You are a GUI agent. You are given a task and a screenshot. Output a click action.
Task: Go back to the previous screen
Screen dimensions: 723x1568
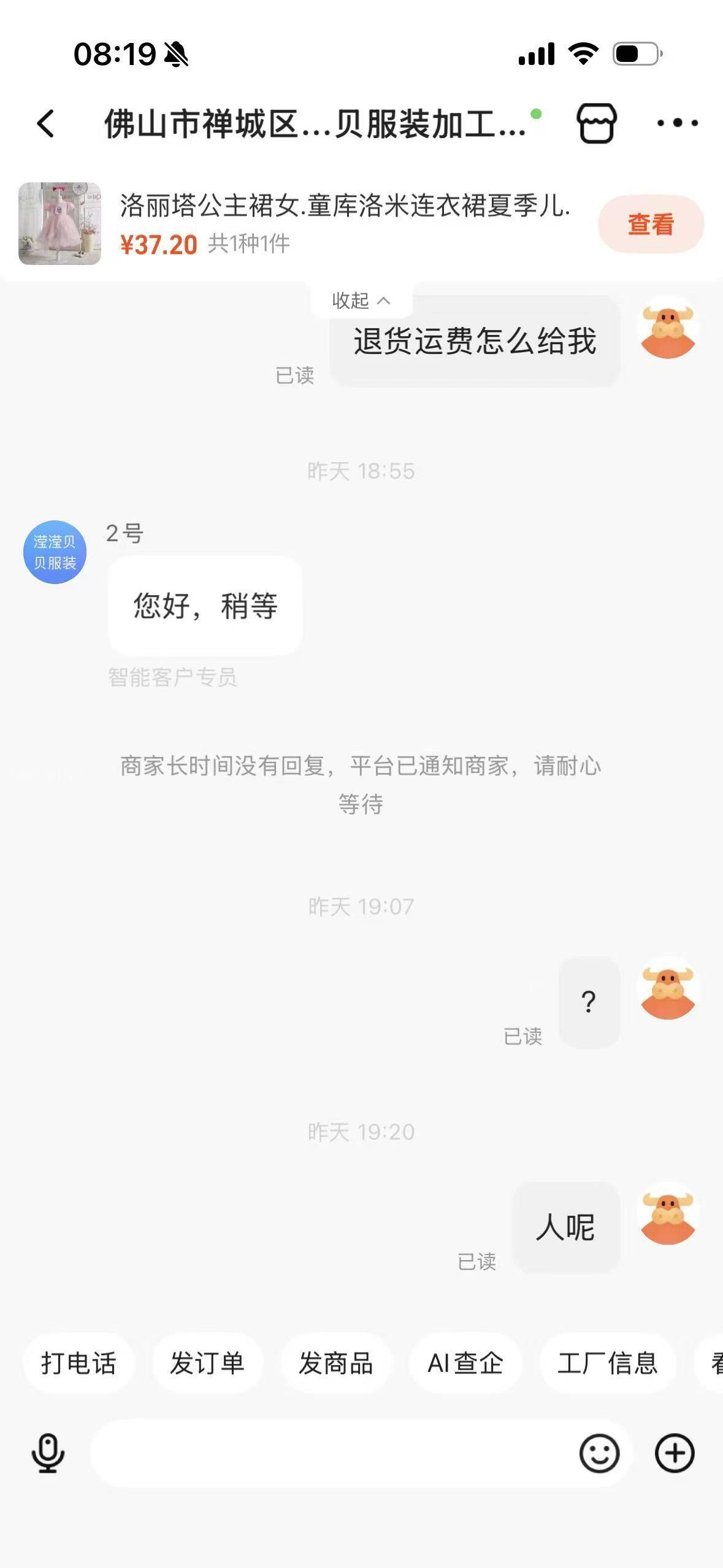click(46, 123)
